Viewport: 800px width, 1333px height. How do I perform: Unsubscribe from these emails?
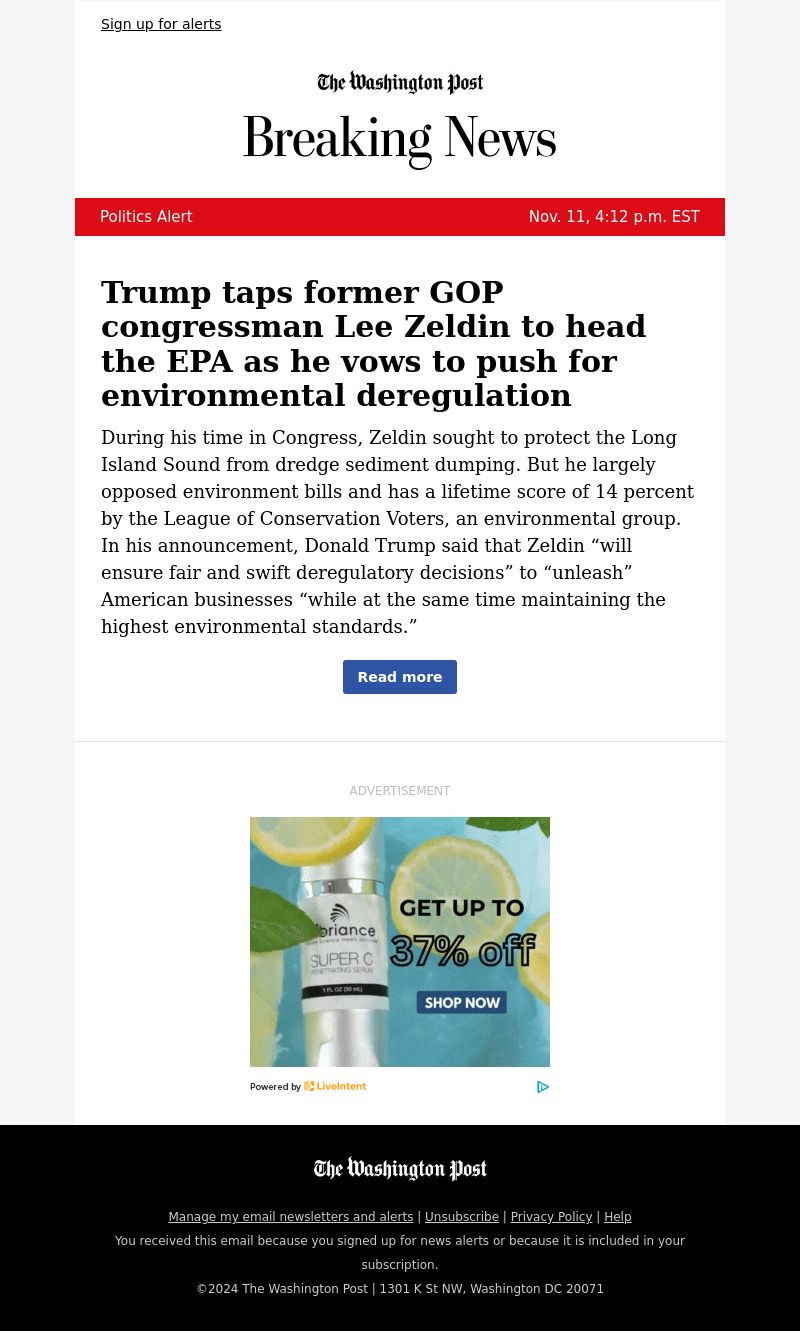[x=462, y=1217]
